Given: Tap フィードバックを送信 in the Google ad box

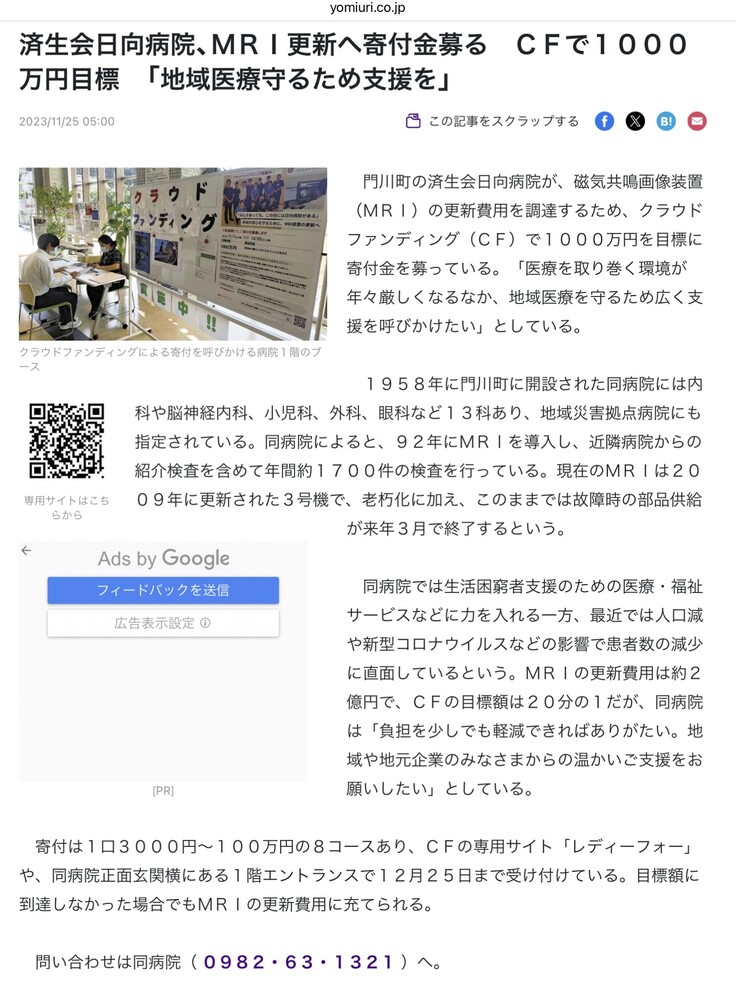Looking at the screenshot, I should pos(163,590).
